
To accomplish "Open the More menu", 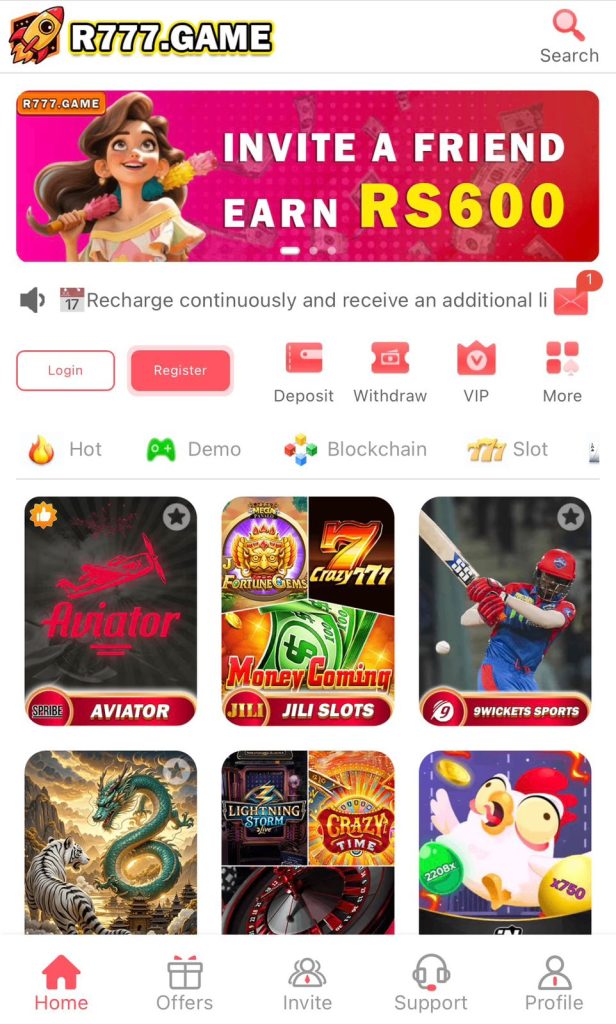I will (x=562, y=371).
